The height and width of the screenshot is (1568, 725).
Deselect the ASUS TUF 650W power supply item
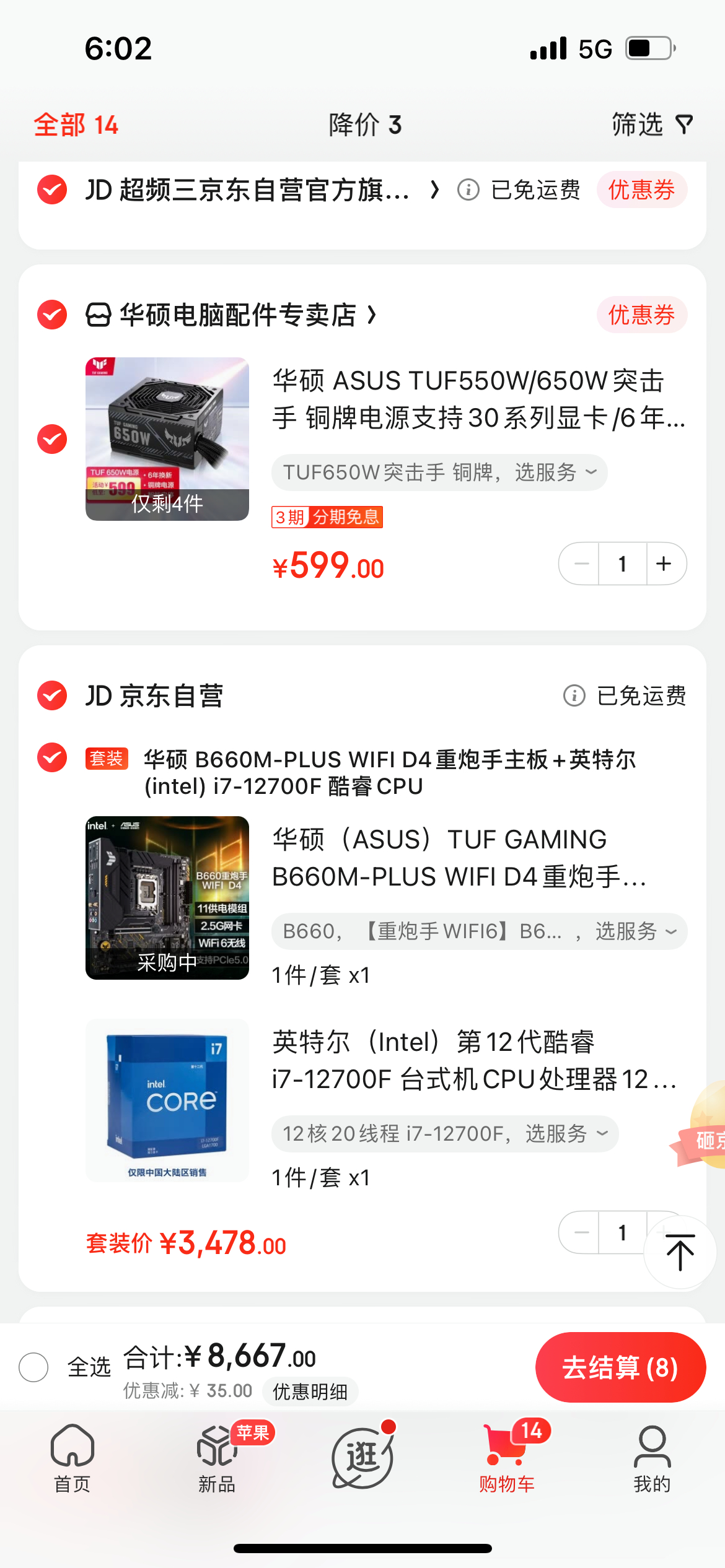pos(52,439)
